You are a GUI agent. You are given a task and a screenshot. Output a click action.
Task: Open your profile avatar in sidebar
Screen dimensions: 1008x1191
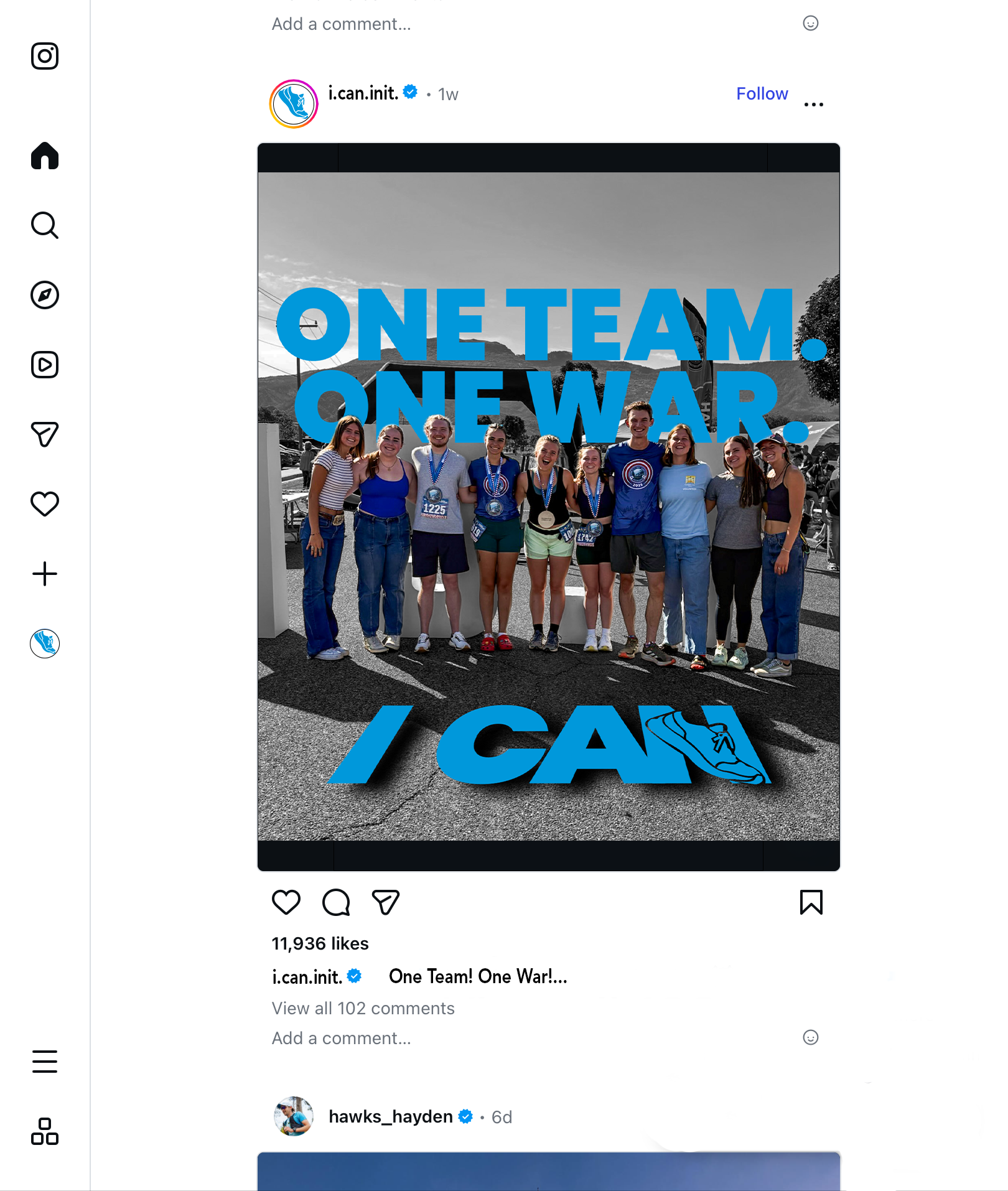tap(45, 643)
